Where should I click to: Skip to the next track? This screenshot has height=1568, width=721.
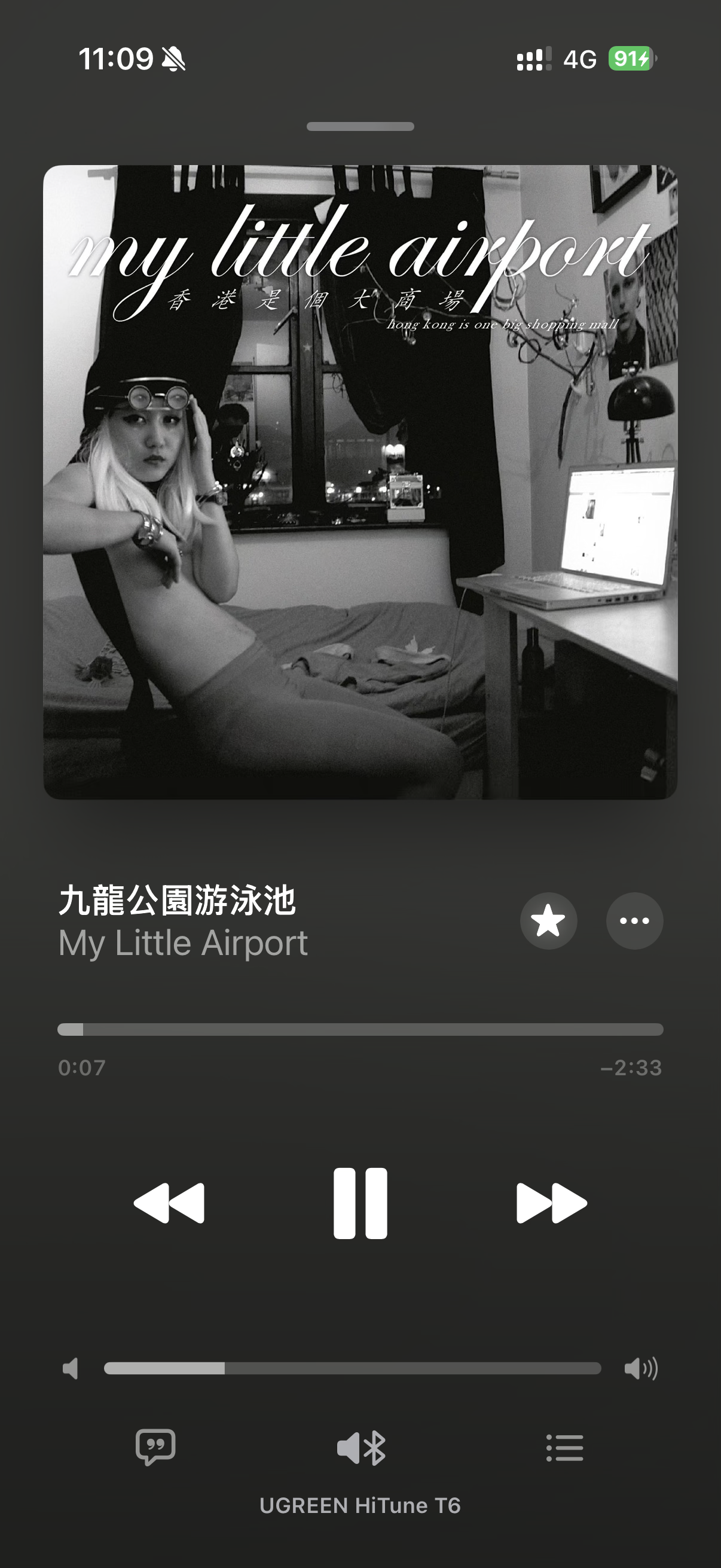point(551,1203)
